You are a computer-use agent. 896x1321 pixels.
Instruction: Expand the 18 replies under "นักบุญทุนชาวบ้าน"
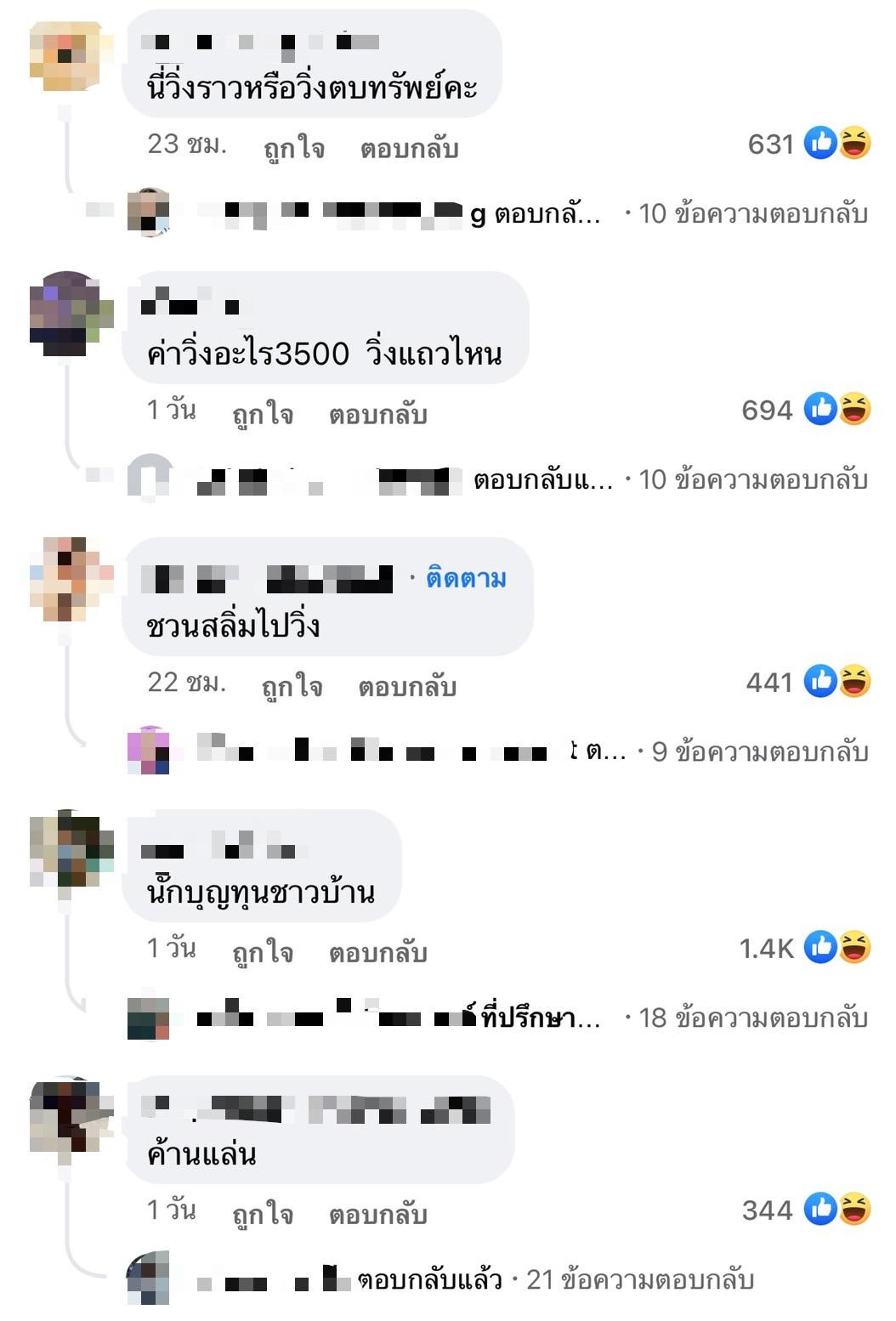pos(752,1018)
